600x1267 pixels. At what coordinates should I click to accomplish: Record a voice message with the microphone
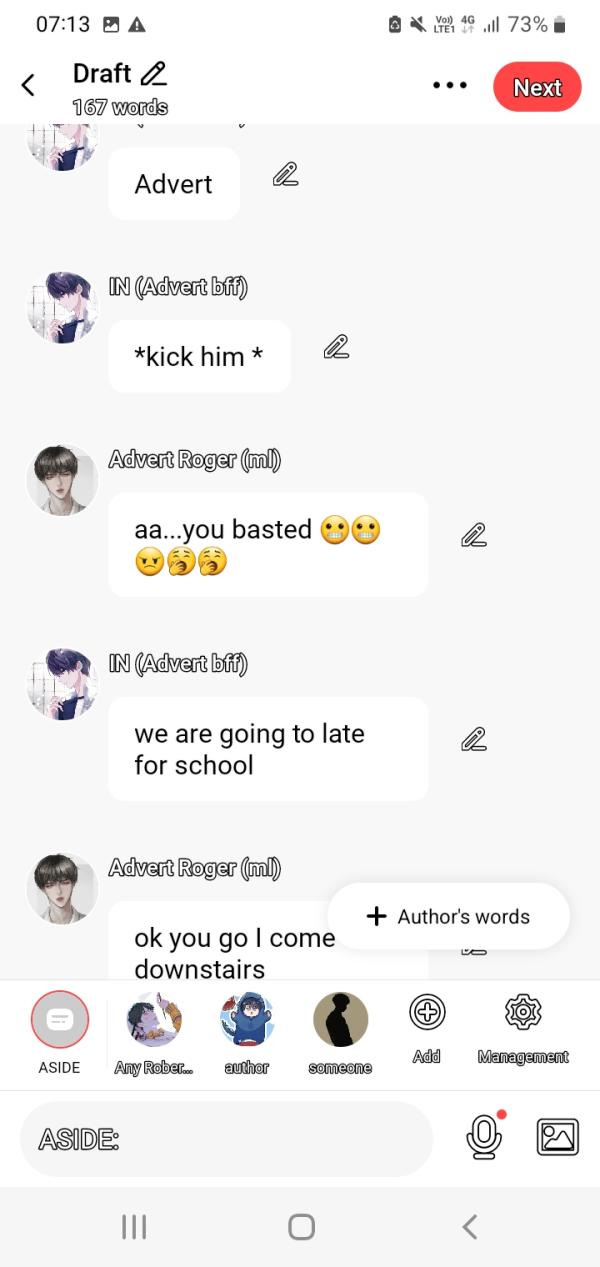click(484, 1137)
